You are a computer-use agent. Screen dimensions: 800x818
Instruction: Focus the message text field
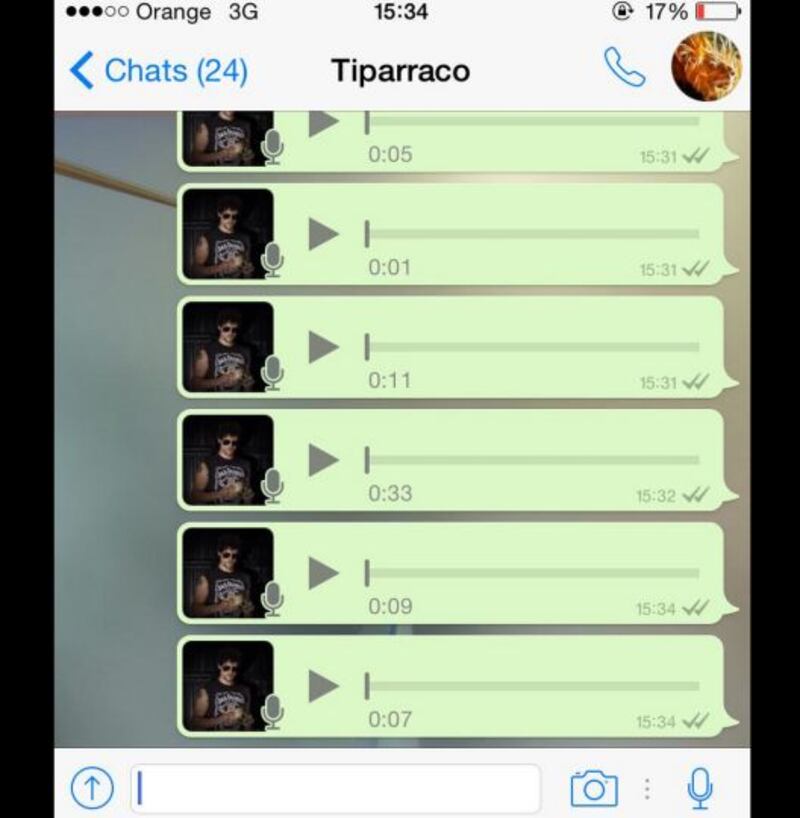click(x=335, y=788)
